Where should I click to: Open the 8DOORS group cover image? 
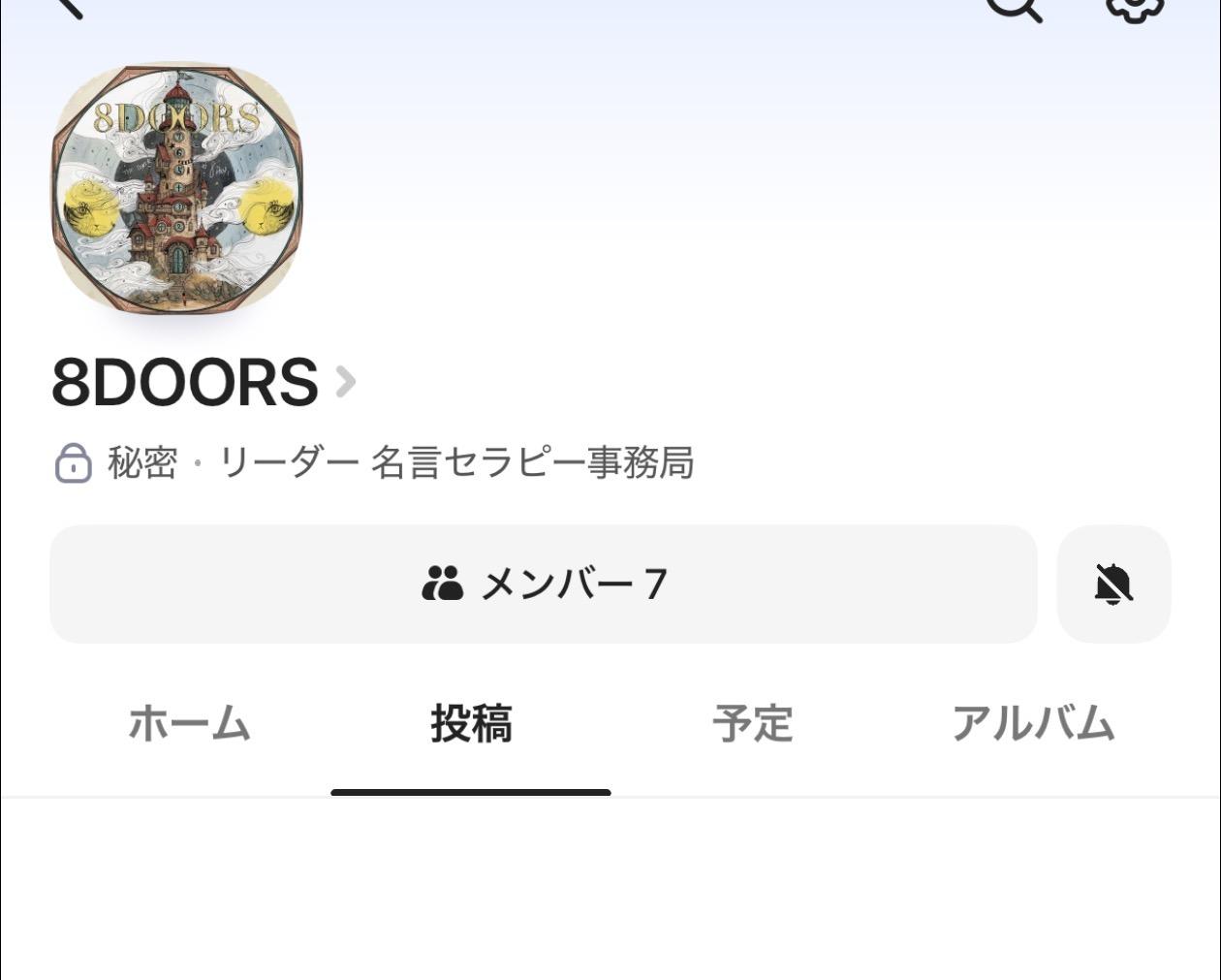[x=176, y=189]
